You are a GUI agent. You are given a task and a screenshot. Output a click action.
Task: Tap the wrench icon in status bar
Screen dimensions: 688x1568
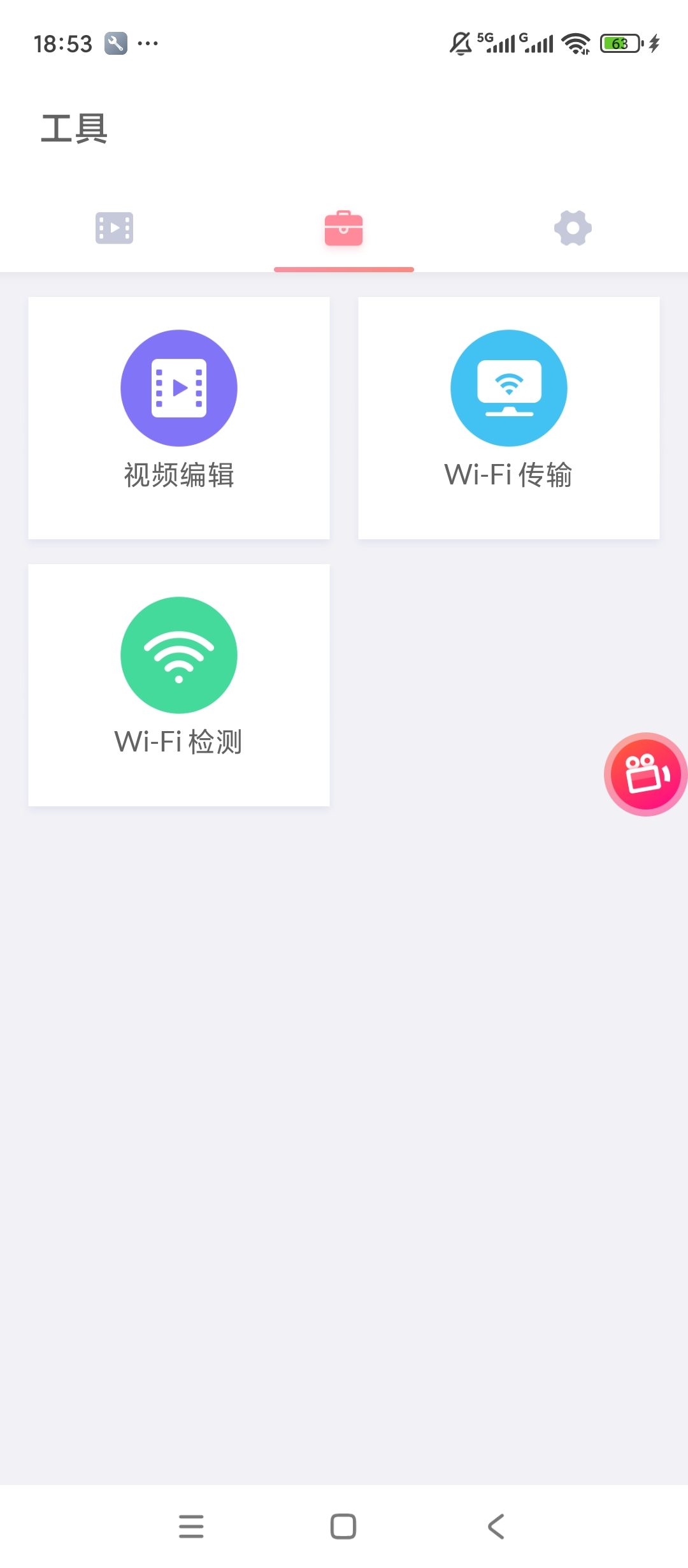pos(113,42)
